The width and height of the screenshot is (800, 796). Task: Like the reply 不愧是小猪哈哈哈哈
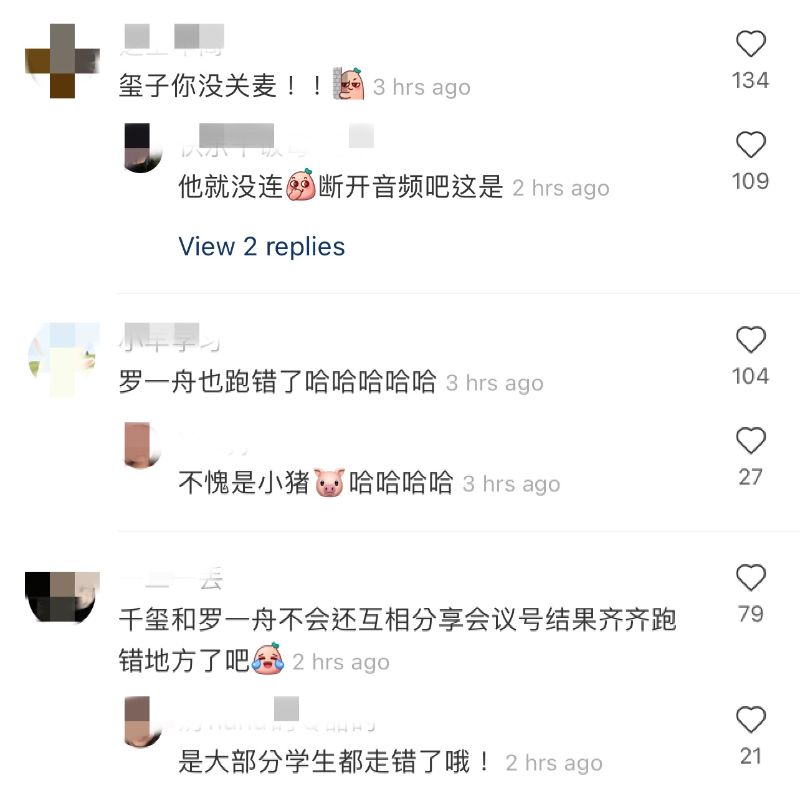(x=750, y=441)
